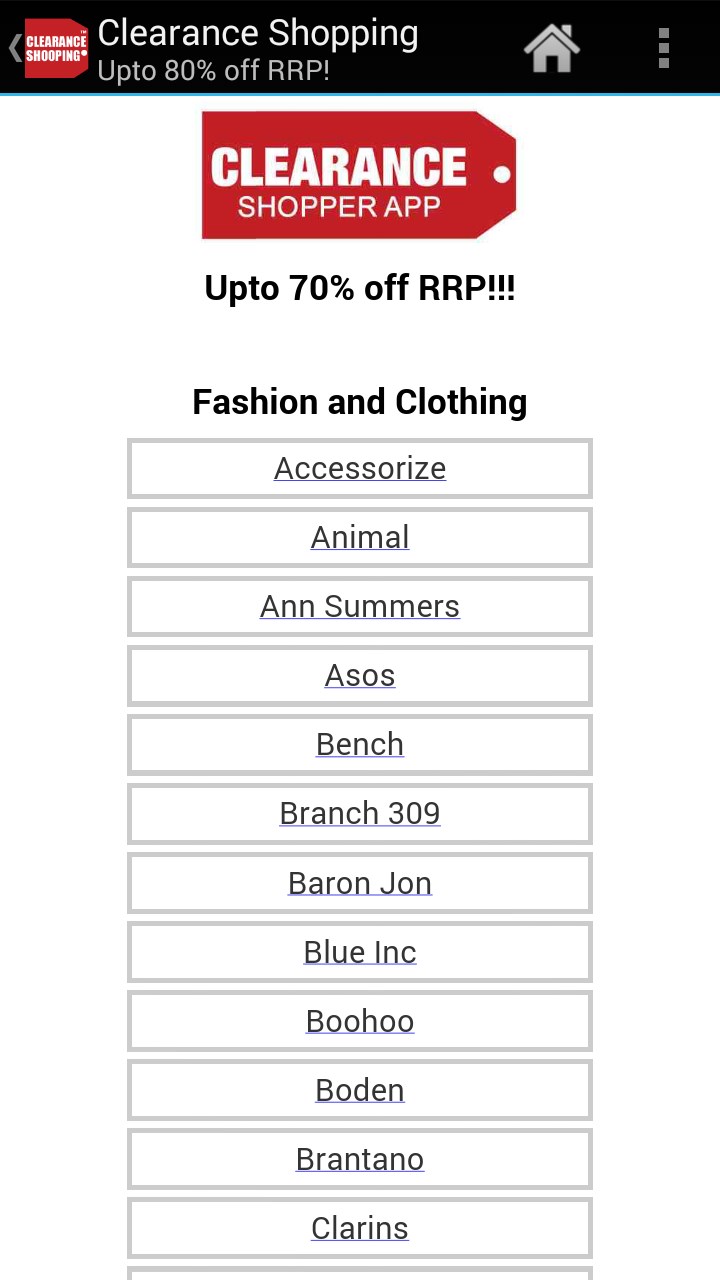Viewport: 720px width, 1280px height.
Task: Open Brantano clearance
Action: click(x=360, y=1159)
